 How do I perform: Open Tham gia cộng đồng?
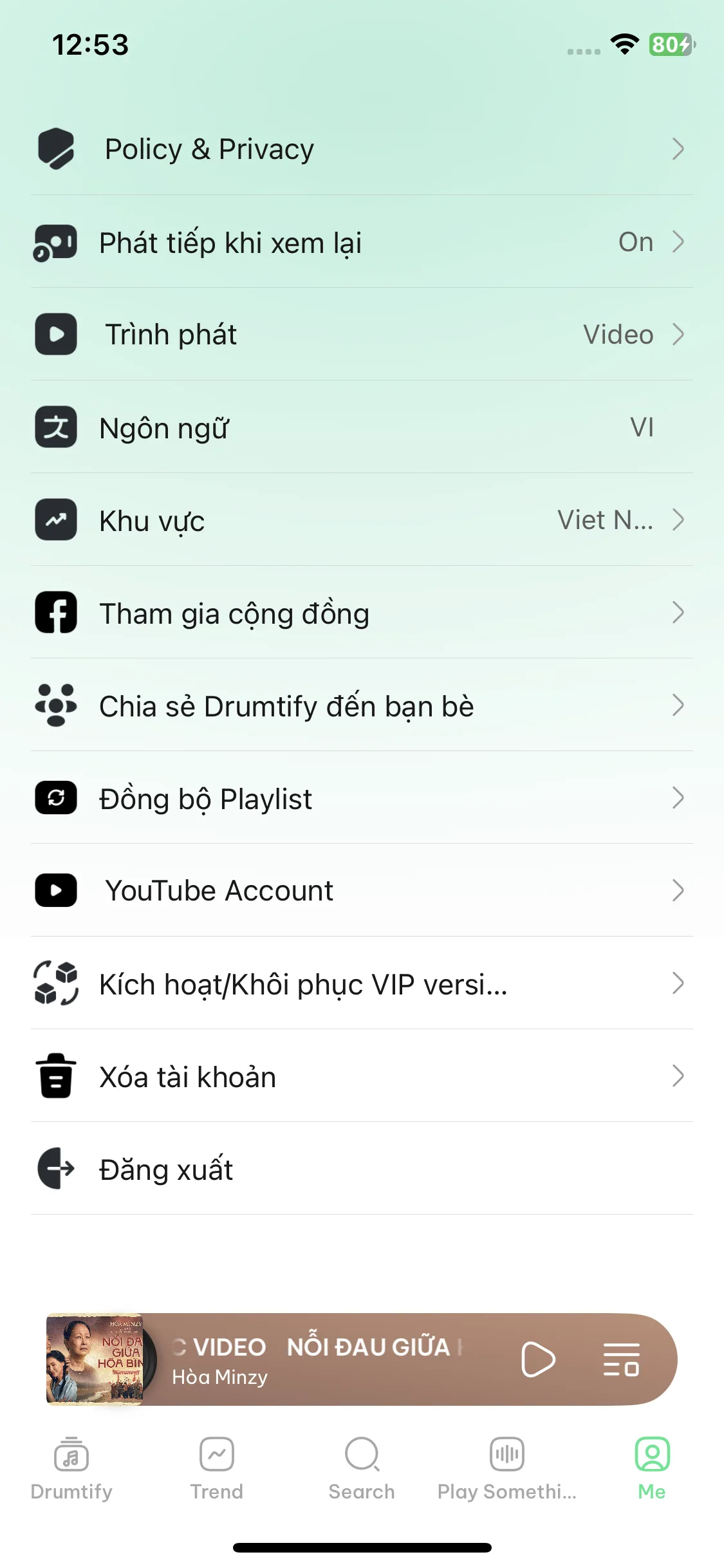click(360, 613)
